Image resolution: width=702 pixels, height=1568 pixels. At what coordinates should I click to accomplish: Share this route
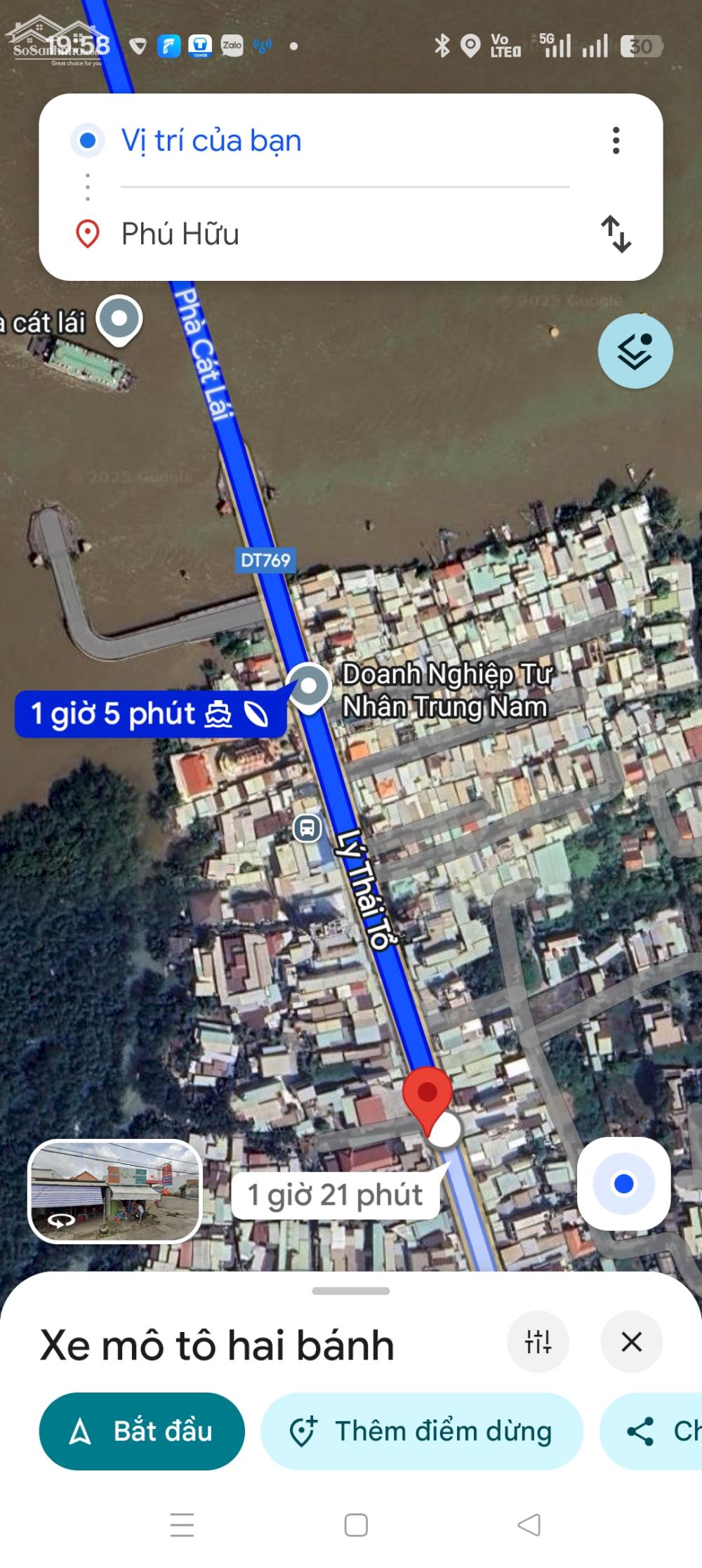click(x=653, y=1431)
